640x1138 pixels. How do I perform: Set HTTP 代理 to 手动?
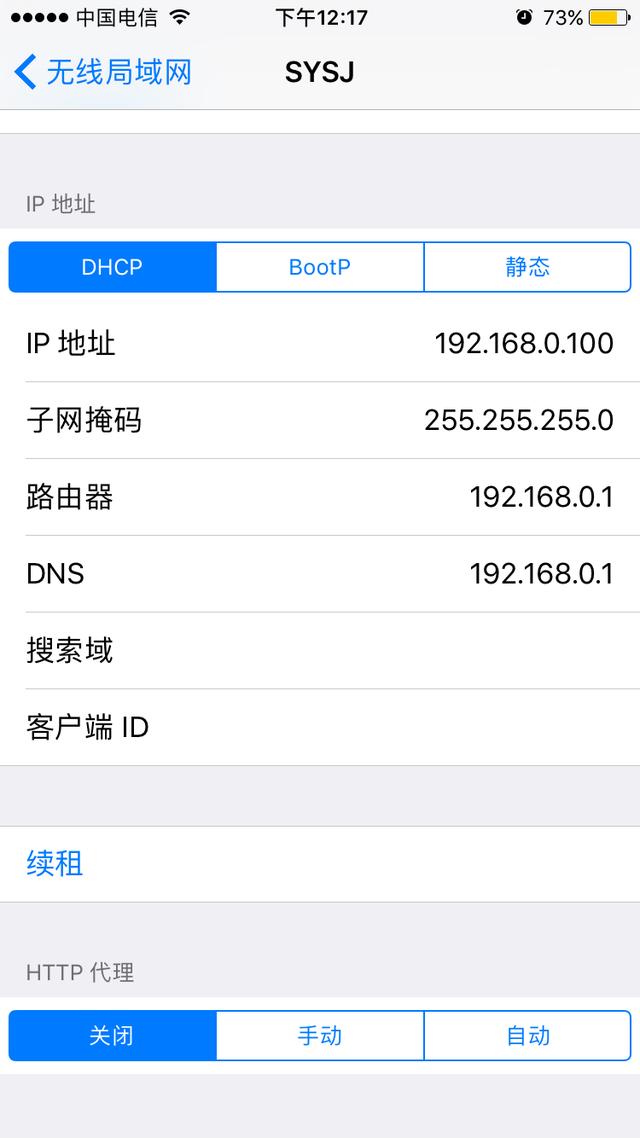point(320,1035)
